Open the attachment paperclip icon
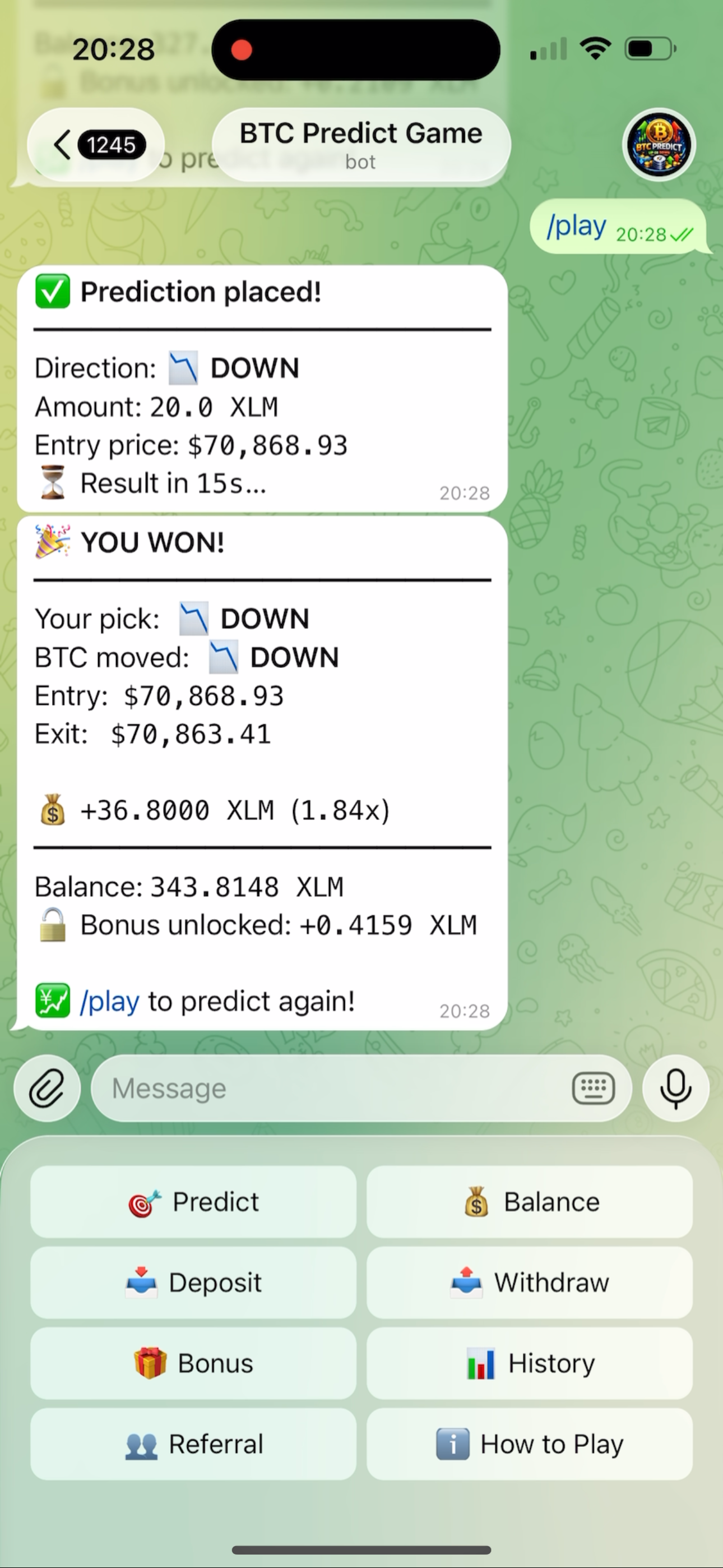The image size is (723, 1568). click(x=47, y=1089)
